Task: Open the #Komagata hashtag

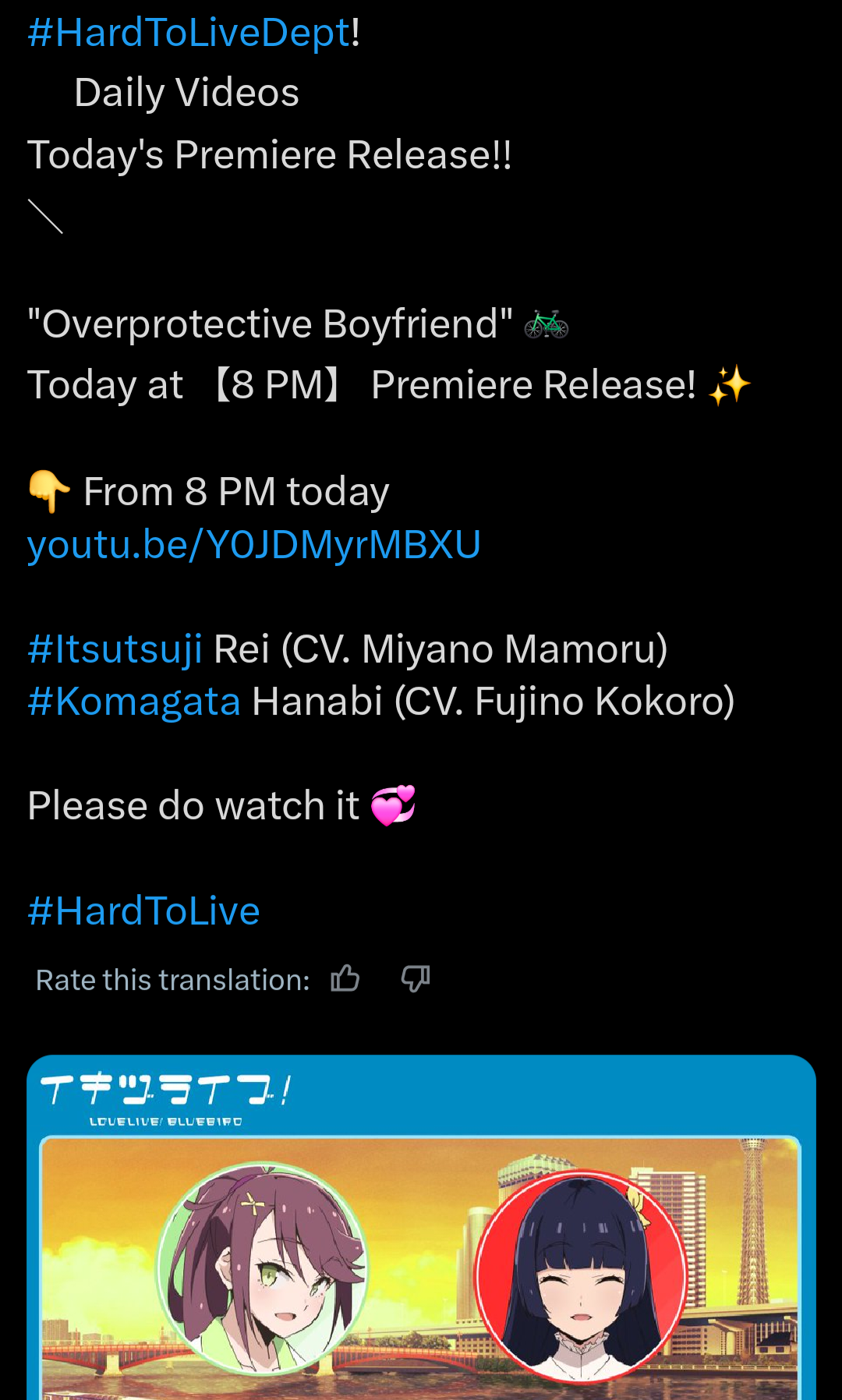Action: click(134, 702)
